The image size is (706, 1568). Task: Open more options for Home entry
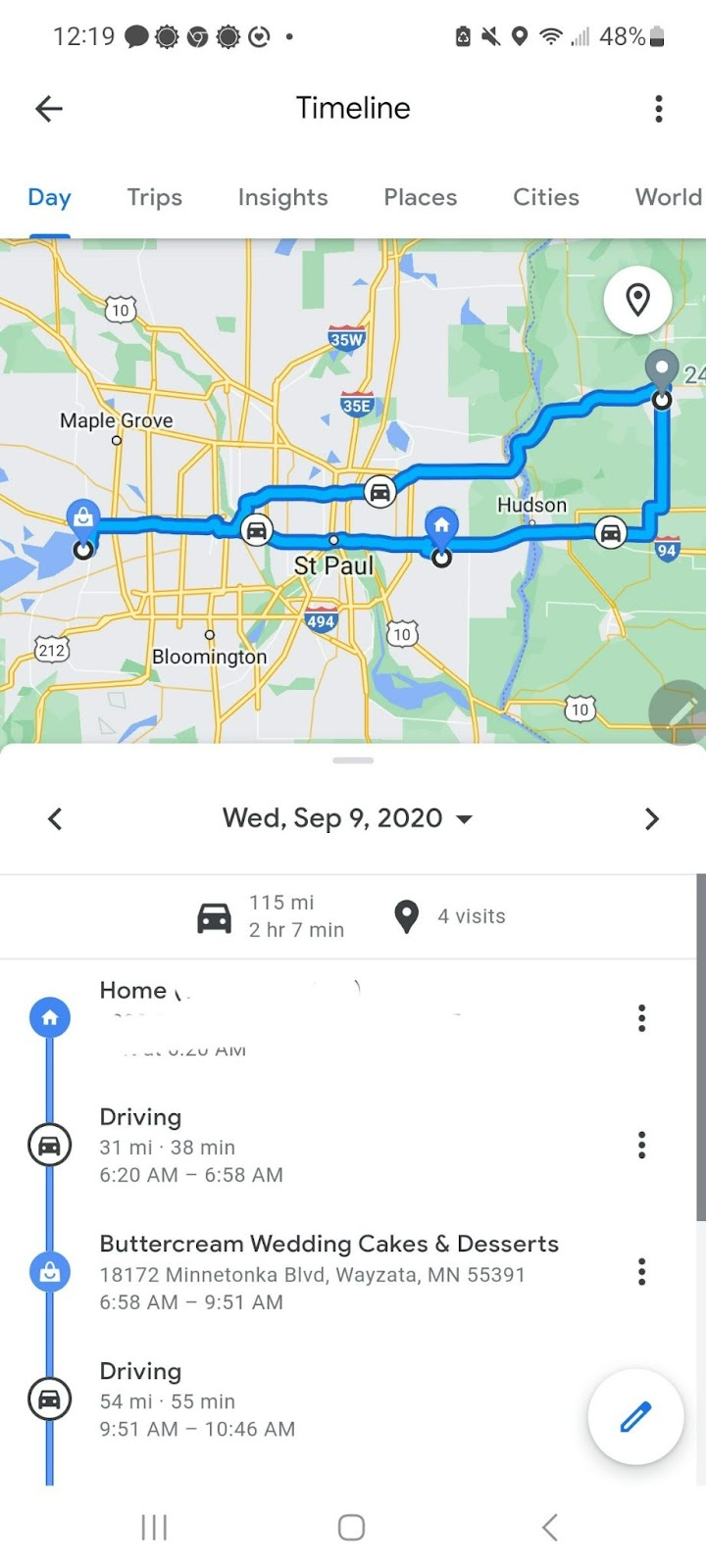coord(642,1018)
